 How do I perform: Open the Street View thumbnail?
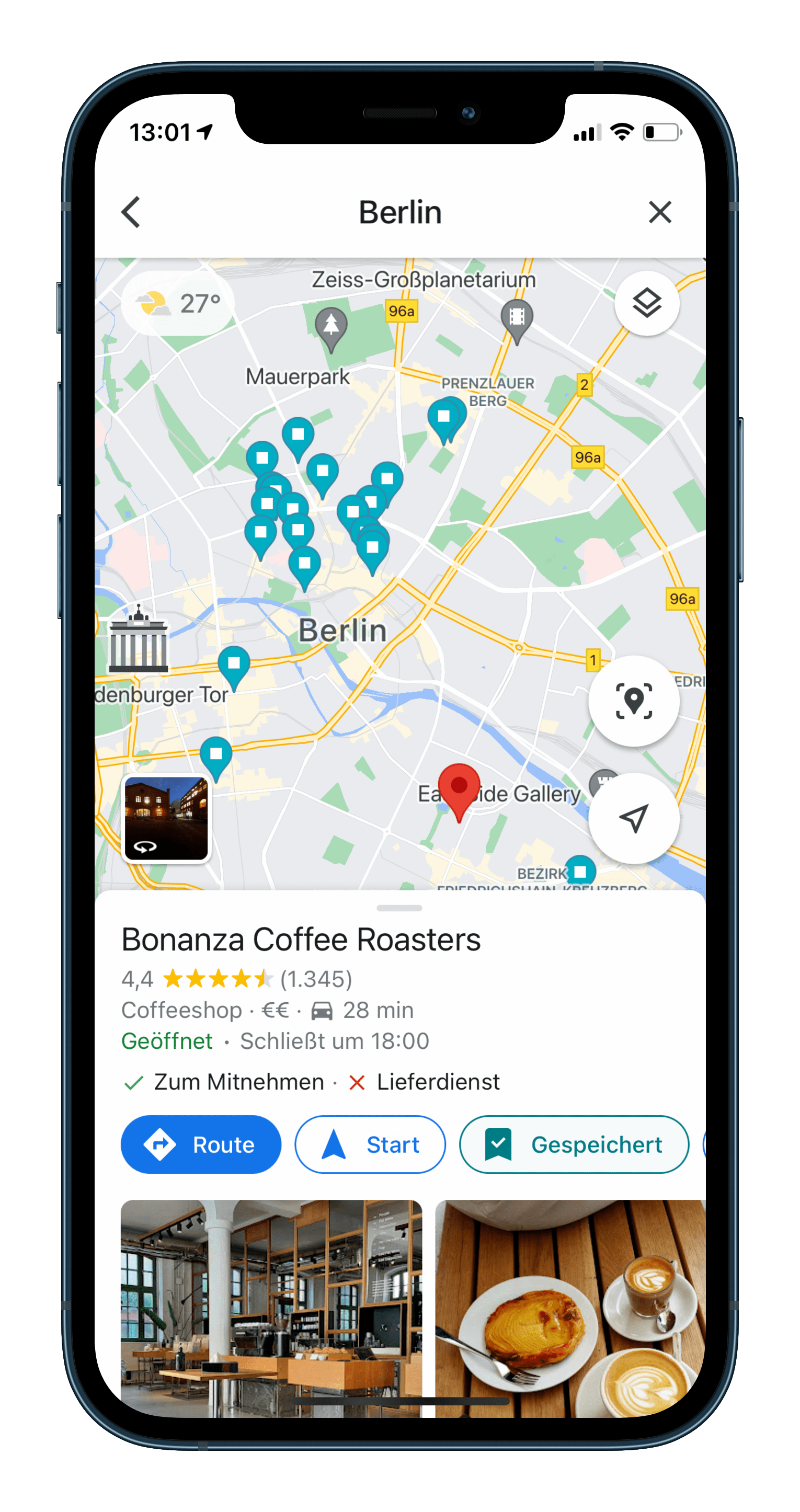(x=166, y=818)
